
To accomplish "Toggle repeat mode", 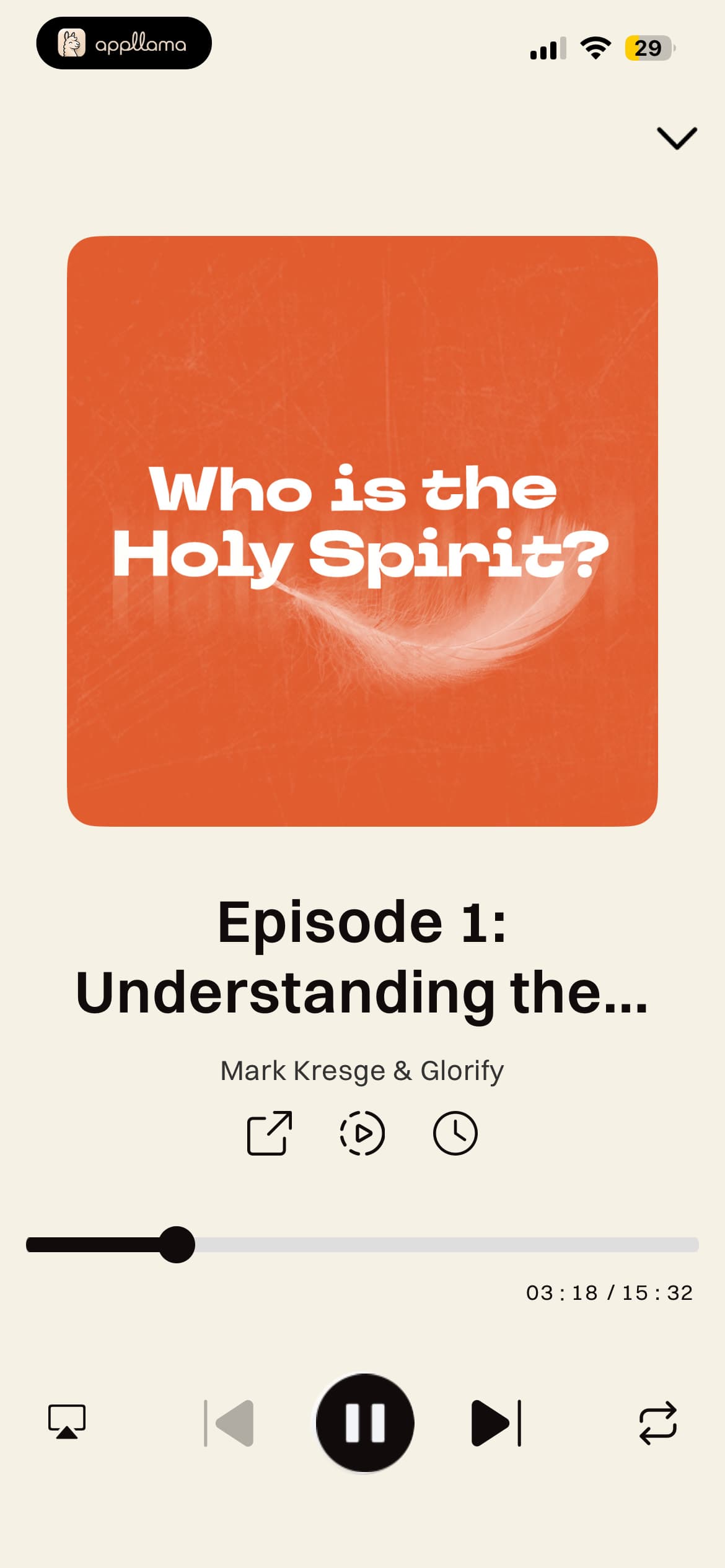I will (x=658, y=1422).
